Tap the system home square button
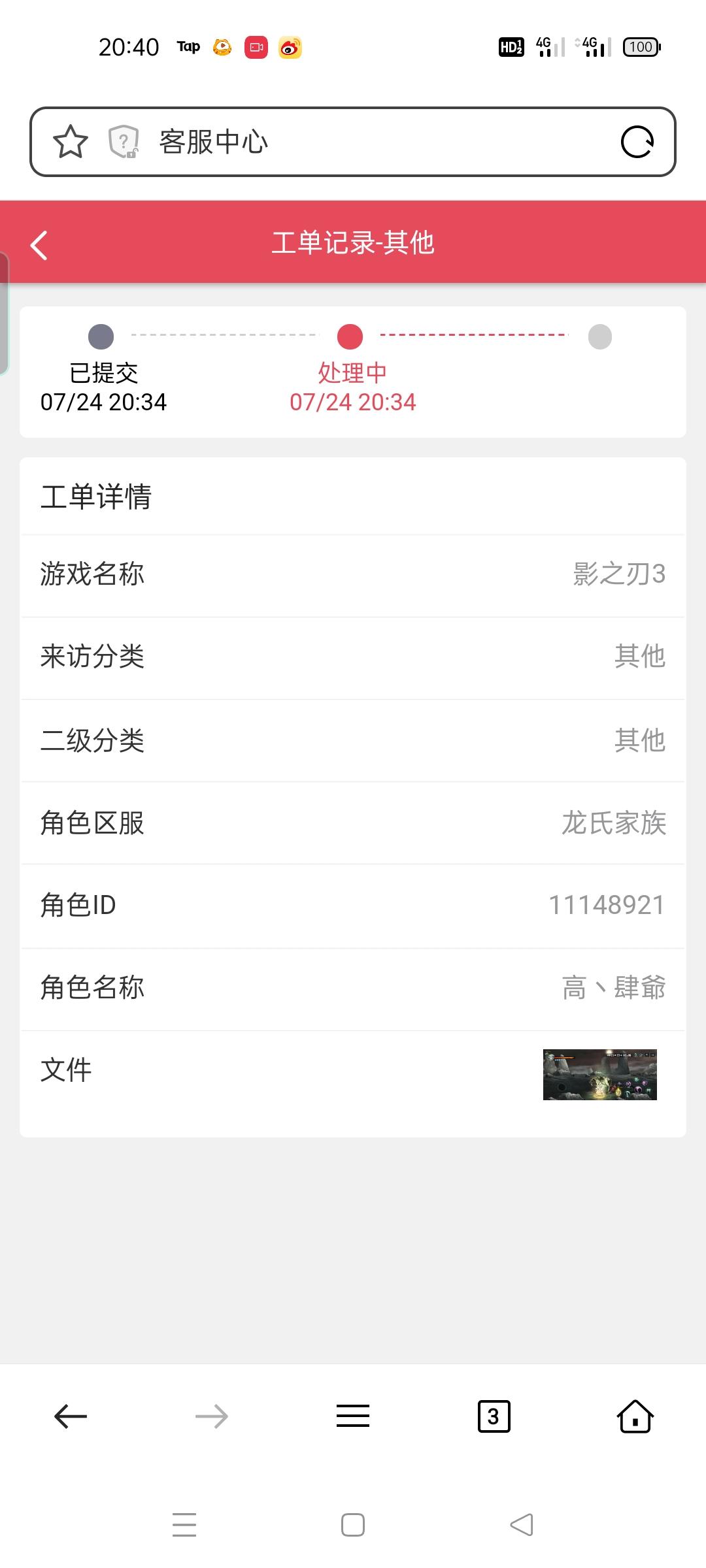 click(353, 1525)
